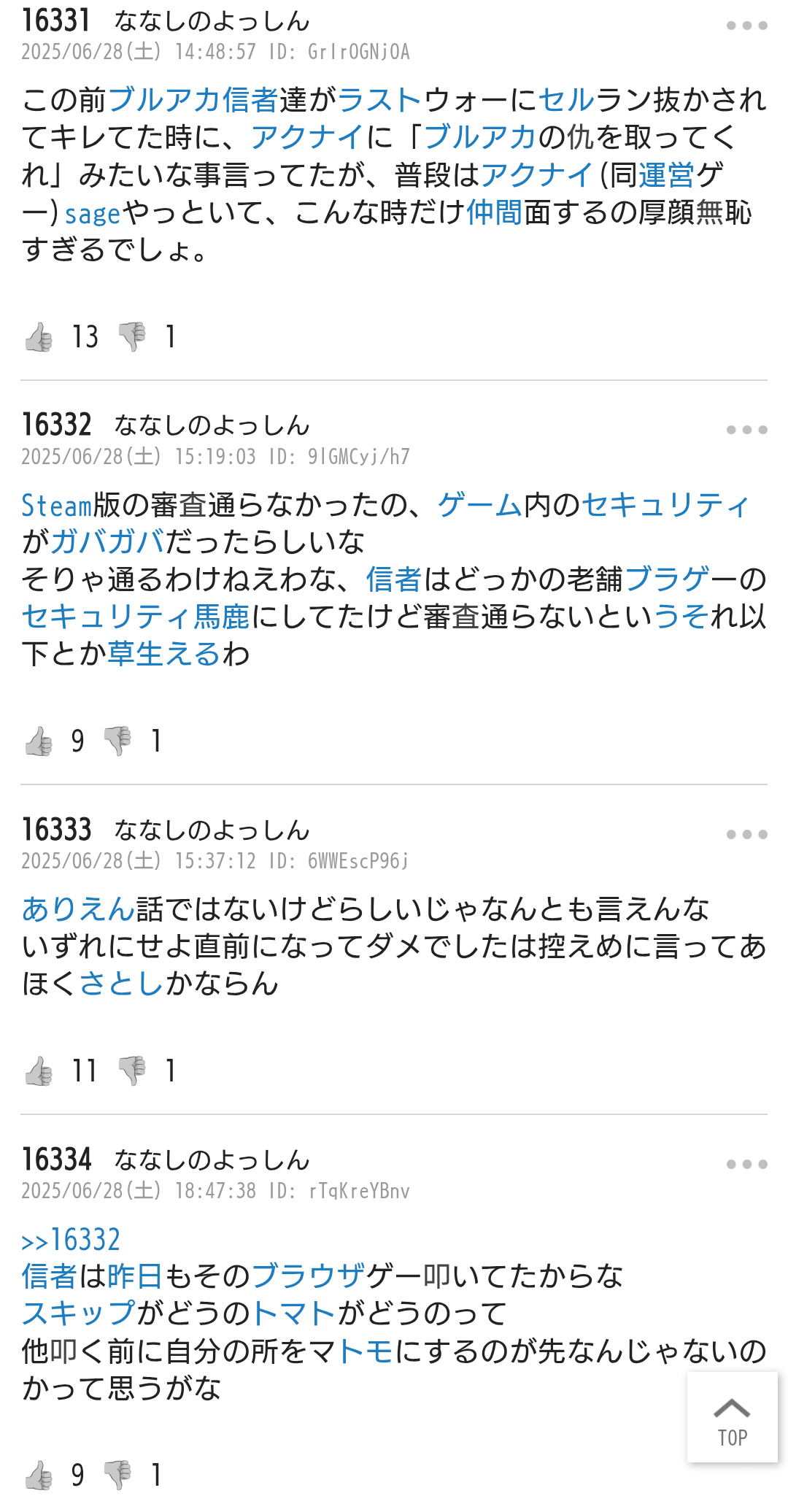788x1512 pixels.
Task: Open the ありえん linked word
Action: (78, 909)
